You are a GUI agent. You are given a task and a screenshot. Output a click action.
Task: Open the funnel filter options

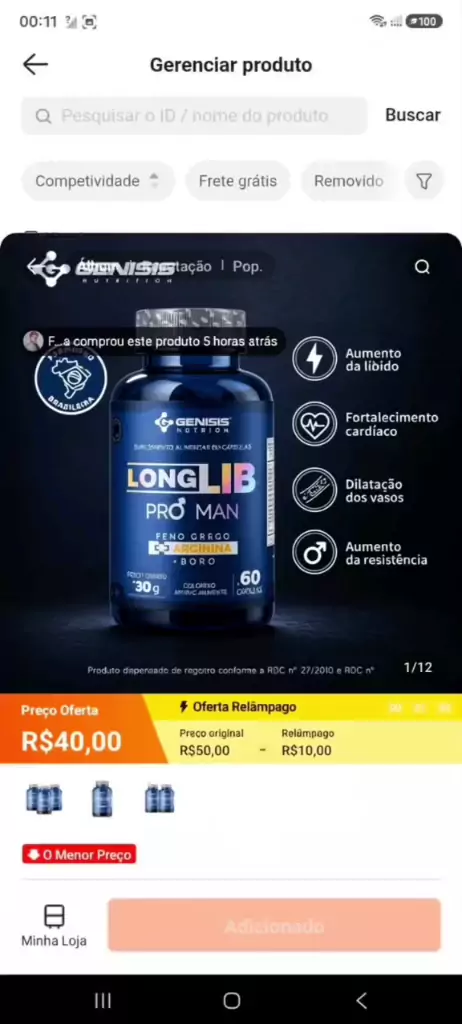pos(424,181)
